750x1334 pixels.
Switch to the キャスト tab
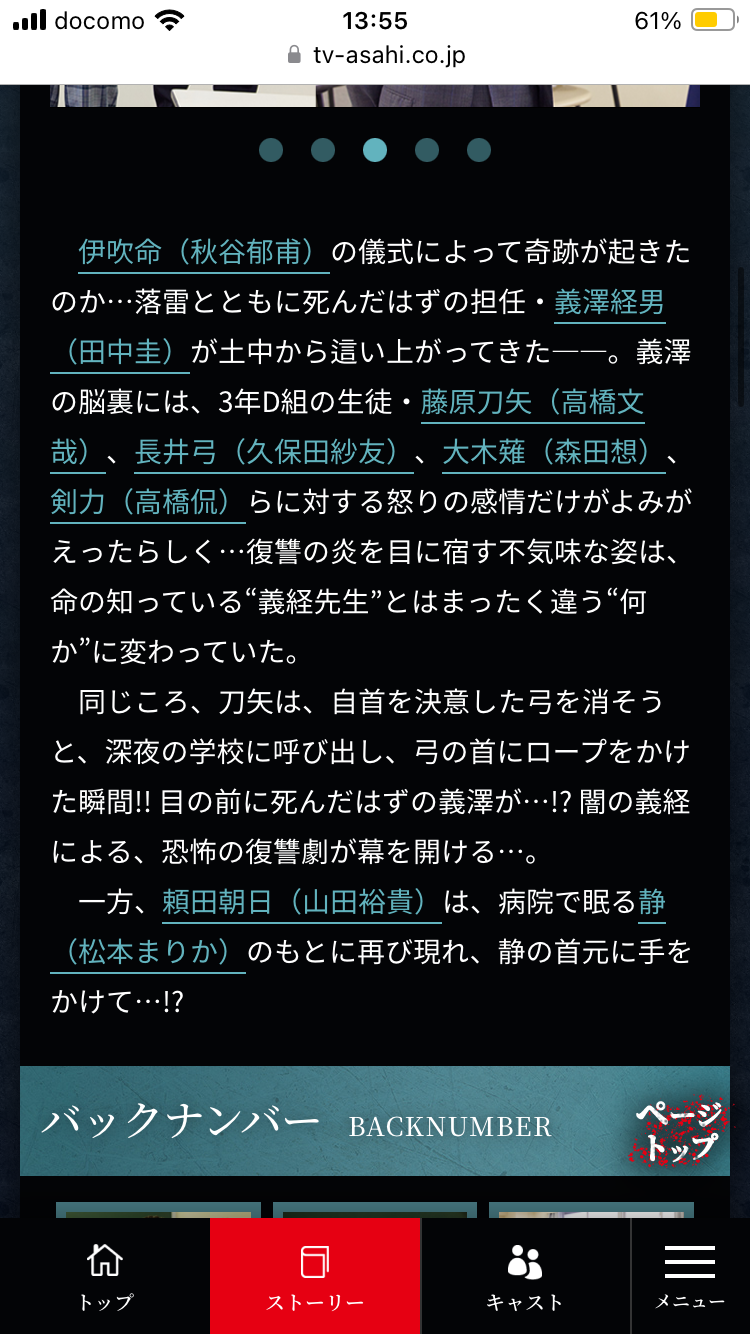point(525,1276)
